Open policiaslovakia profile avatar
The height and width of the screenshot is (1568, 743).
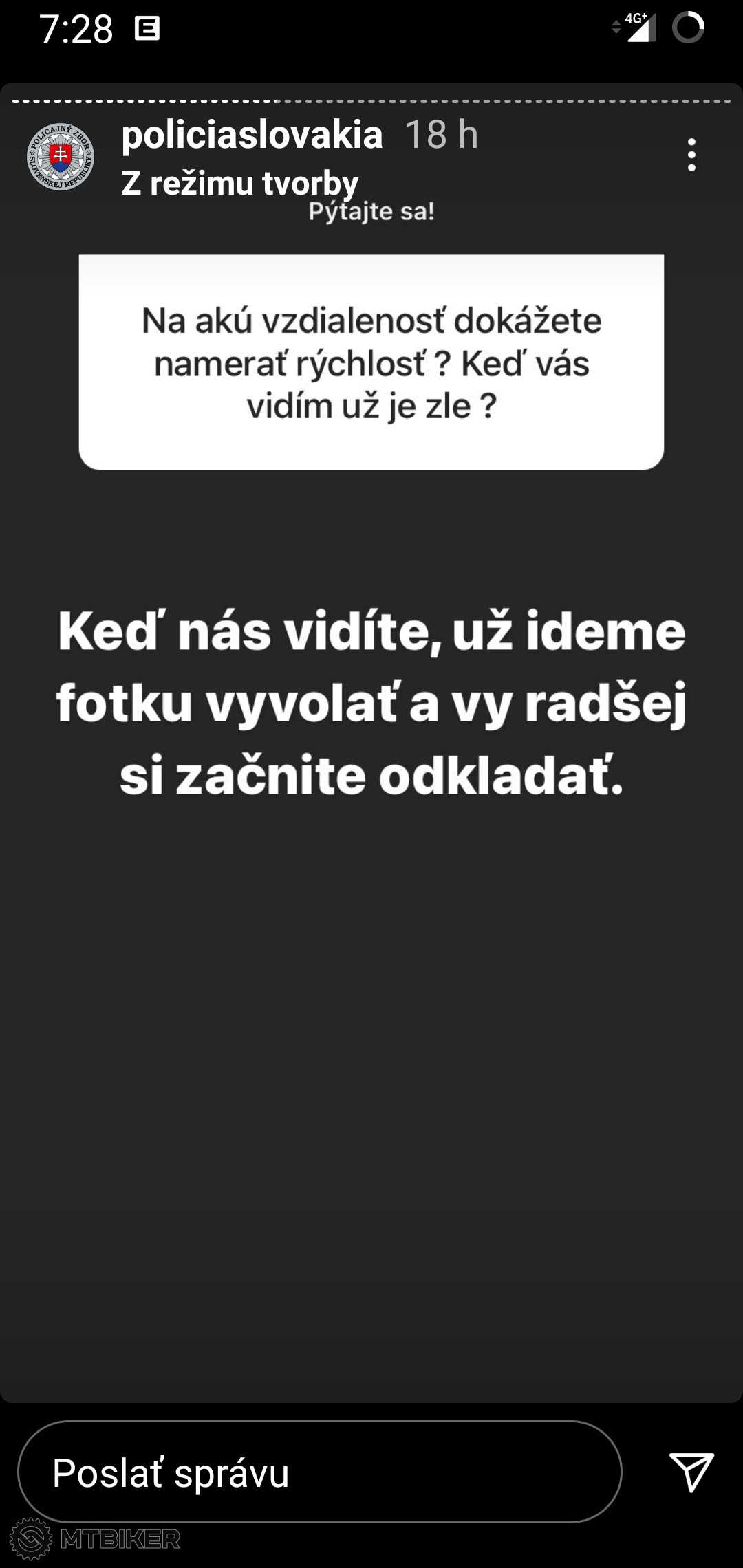[61, 157]
